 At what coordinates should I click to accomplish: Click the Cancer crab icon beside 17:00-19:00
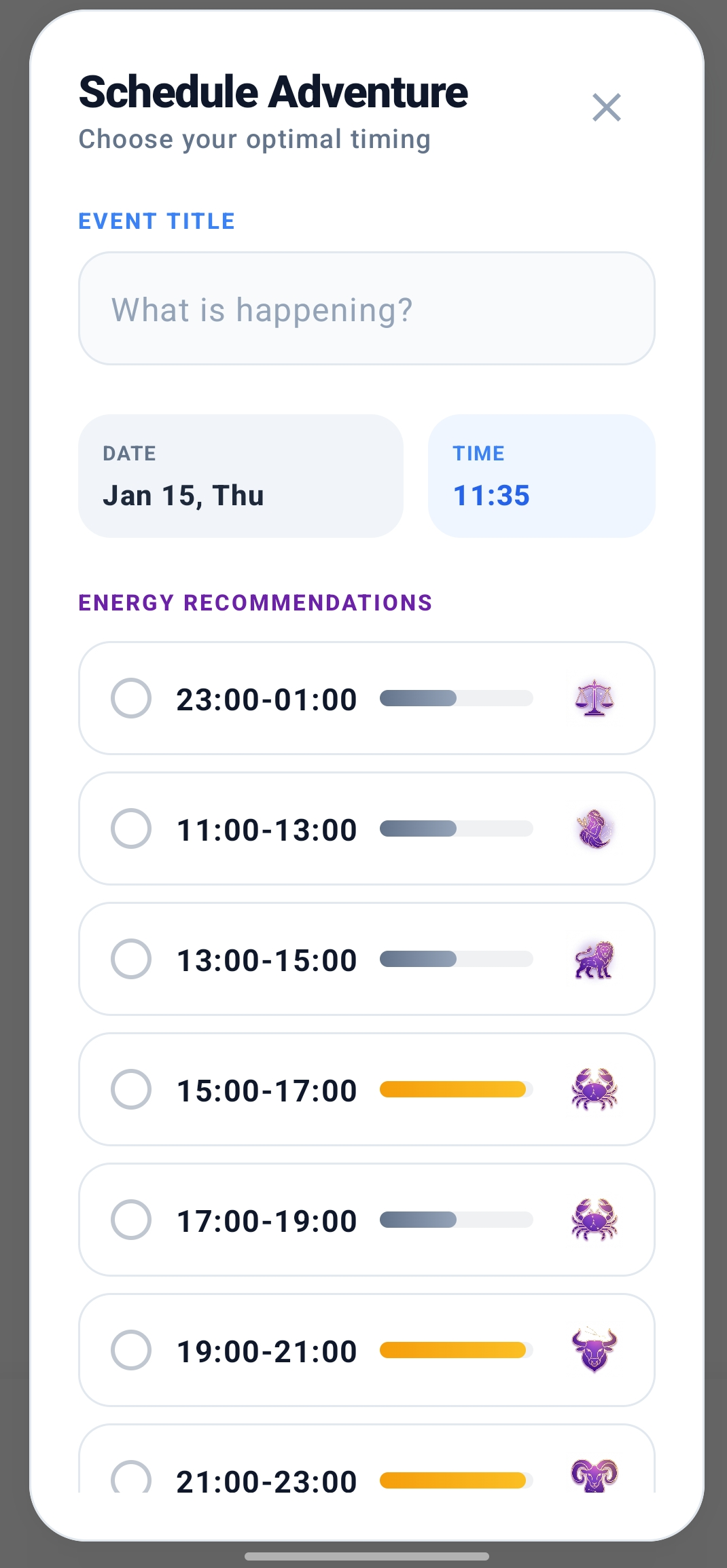coord(595,1220)
